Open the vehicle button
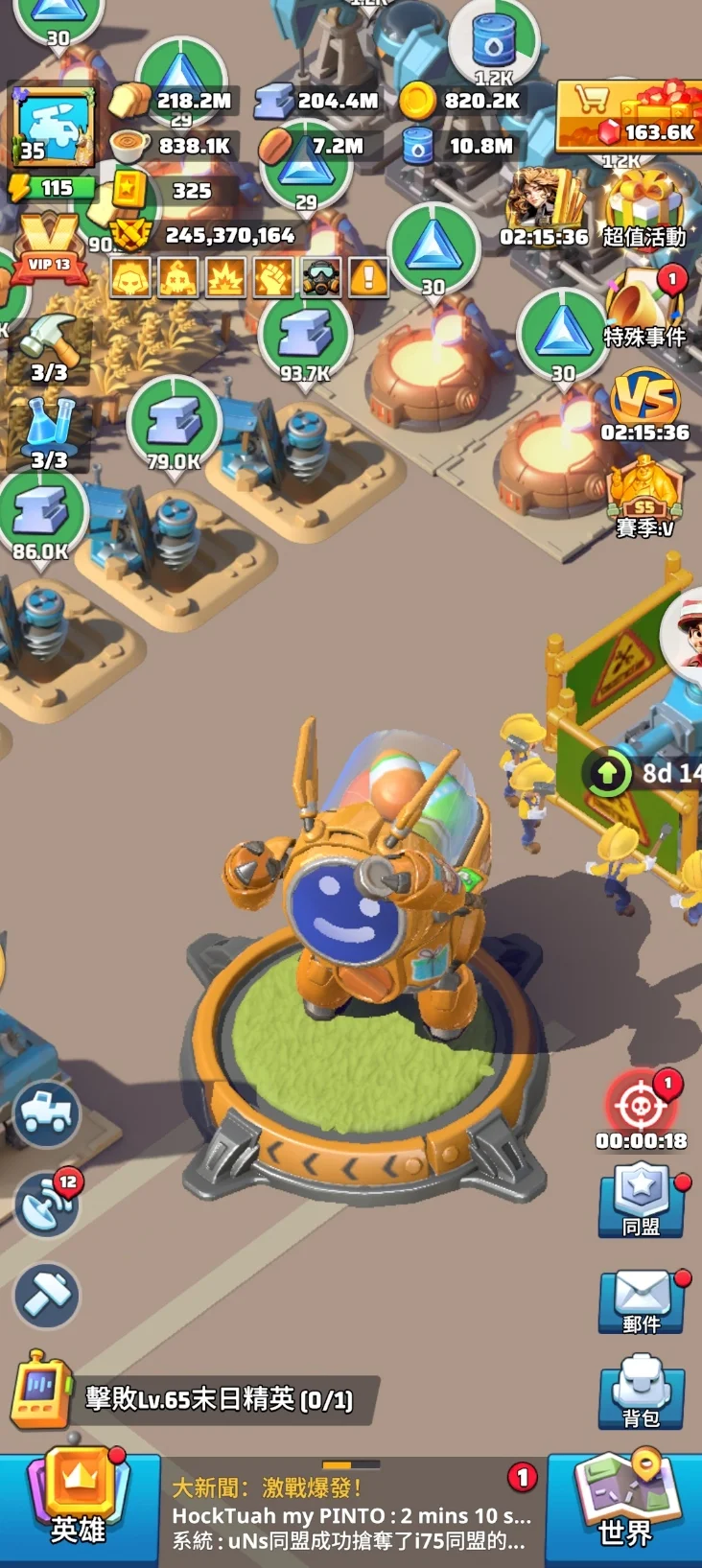This screenshot has width=702, height=1568. 46,1112
